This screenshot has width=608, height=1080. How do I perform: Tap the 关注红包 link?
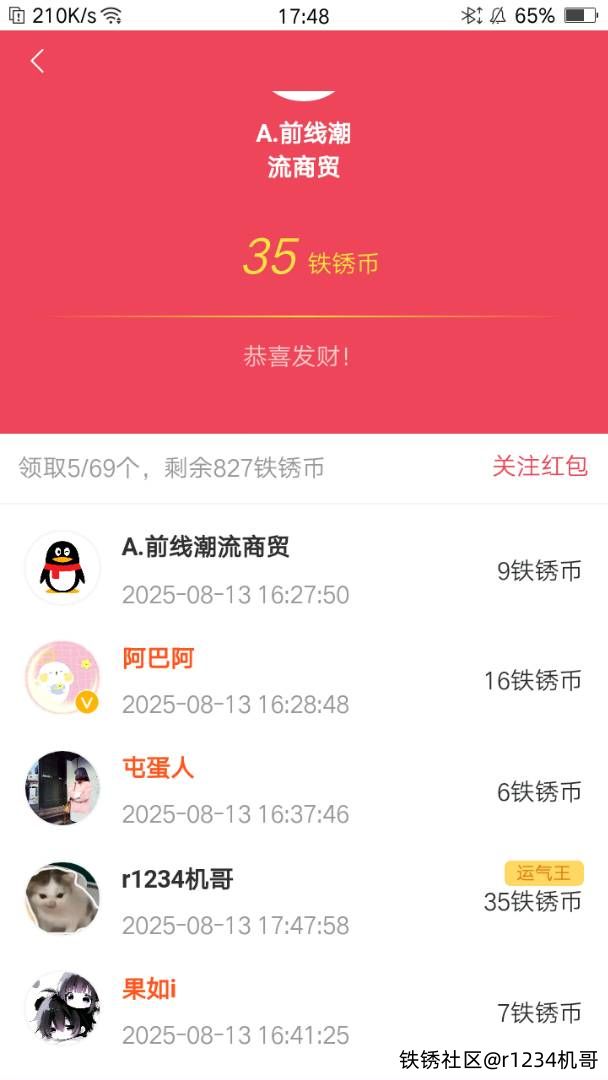point(539,466)
